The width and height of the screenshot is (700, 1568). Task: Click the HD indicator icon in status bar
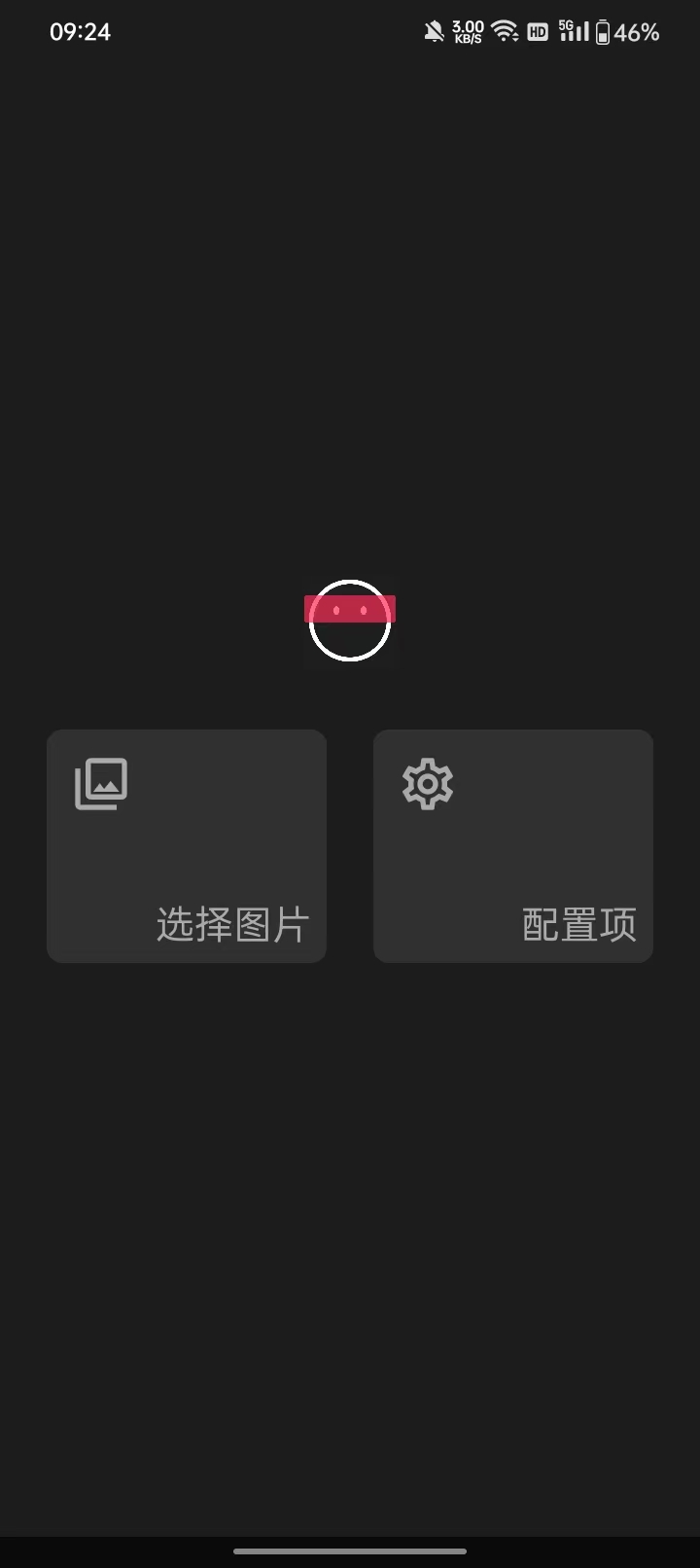[537, 32]
